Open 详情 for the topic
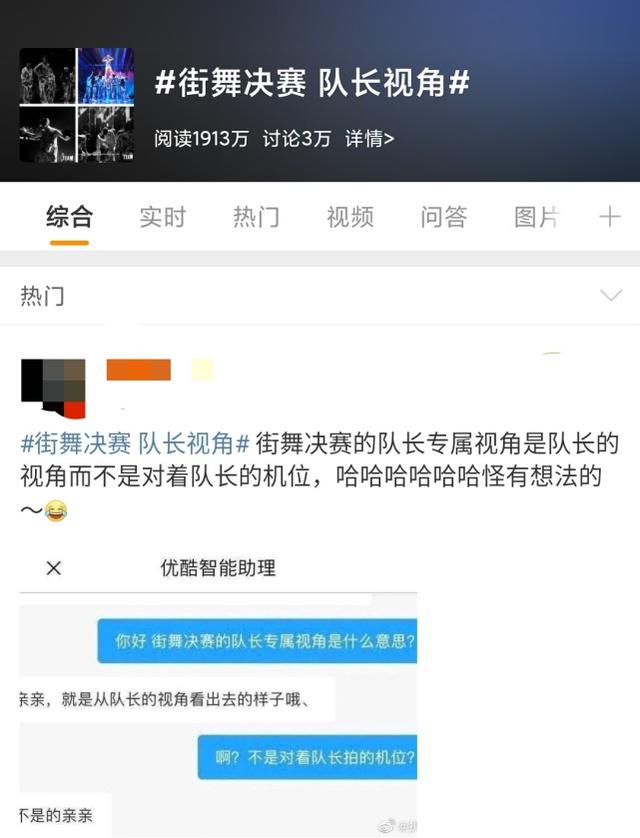Viewport: 640px width, 838px height. click(x=369, y=140)
